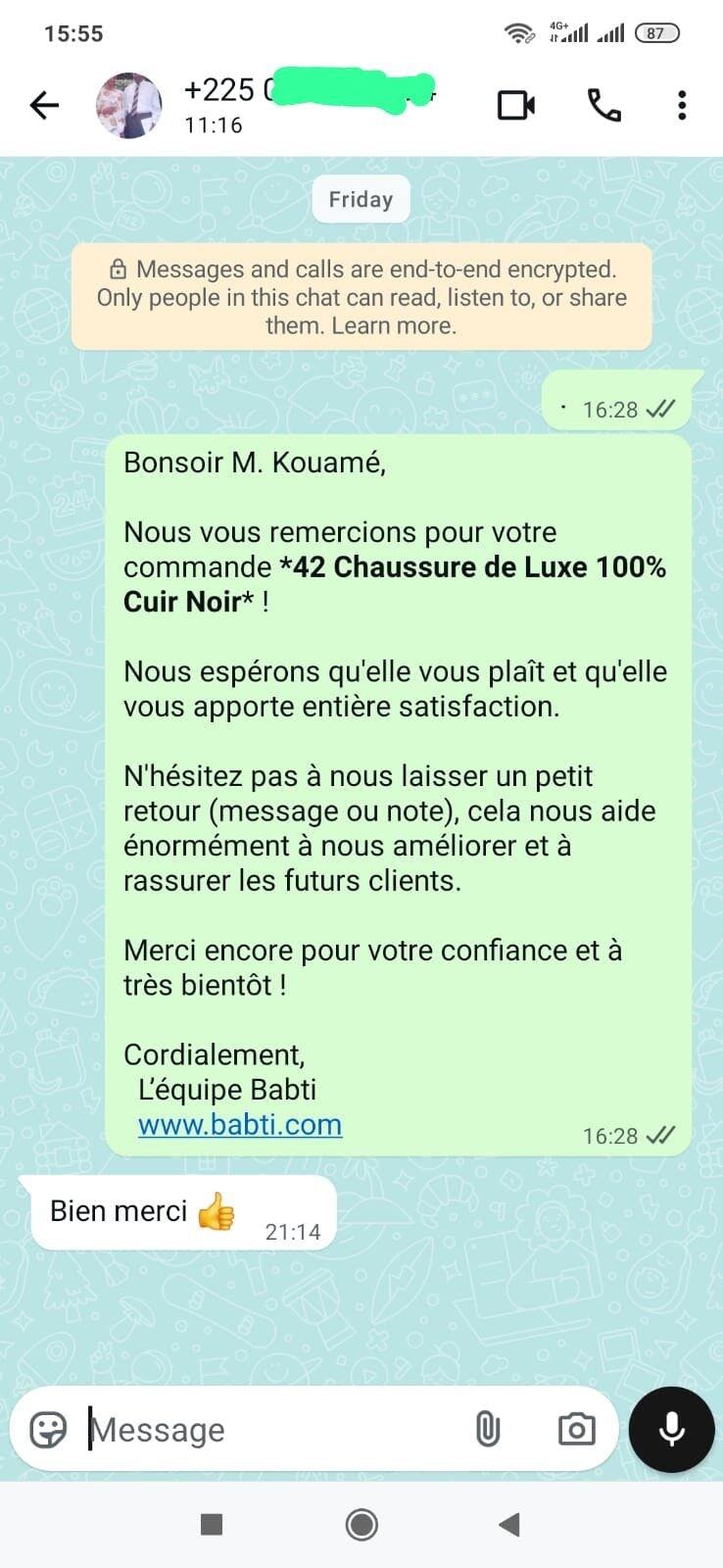The width and height of the screenshot is (723, 1568).
Task: Tap the microphone voice message button
Action: coord(672,1430)
